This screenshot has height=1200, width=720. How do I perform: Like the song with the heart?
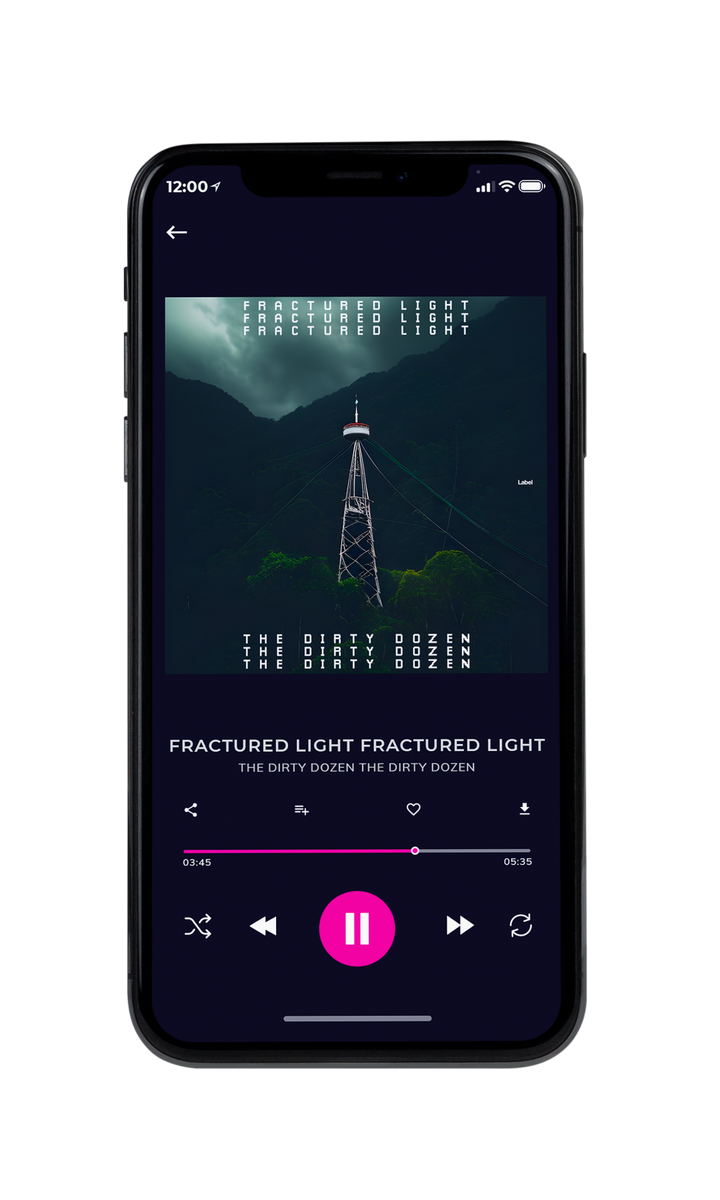[x=413, y=810]
